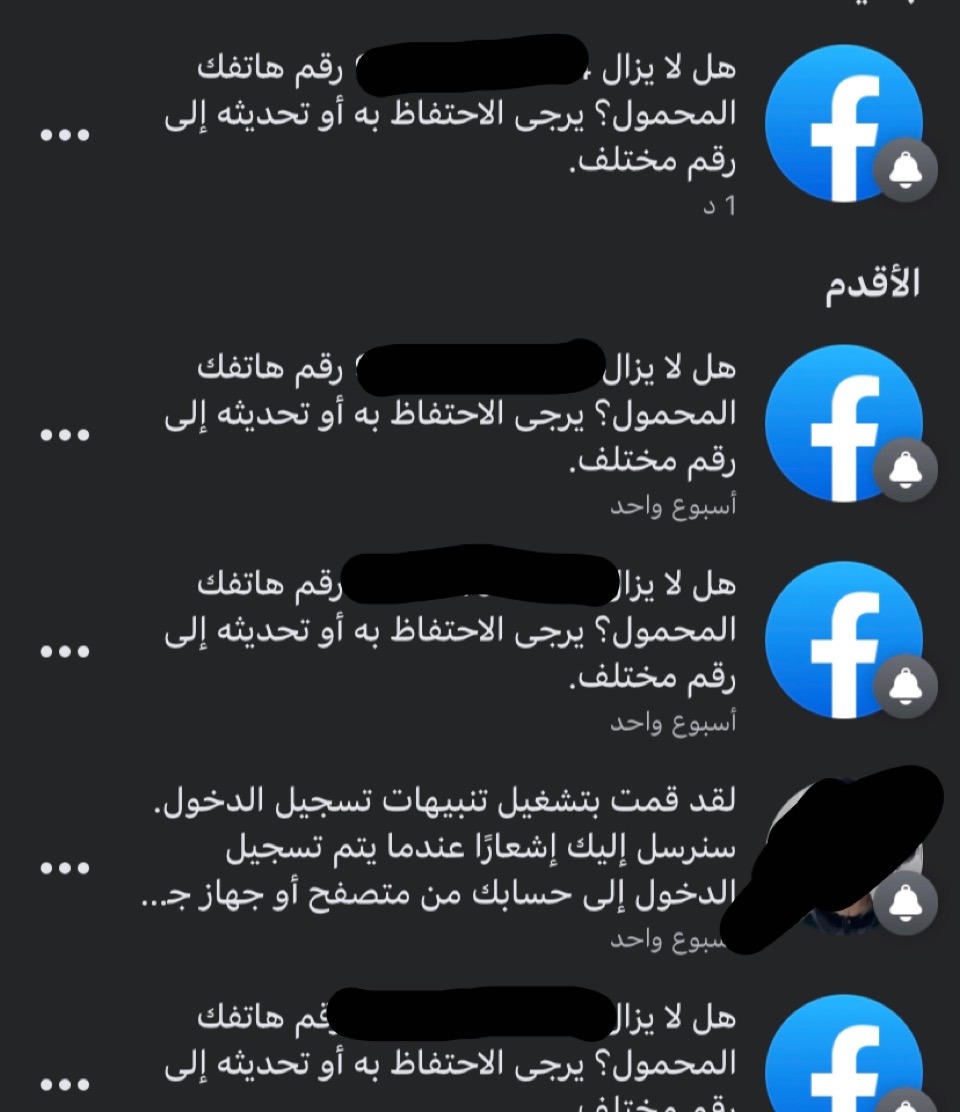Open options for the 1-minute-old phone number notification
This screenshot has height=1112, width=960.
[65, 135]
